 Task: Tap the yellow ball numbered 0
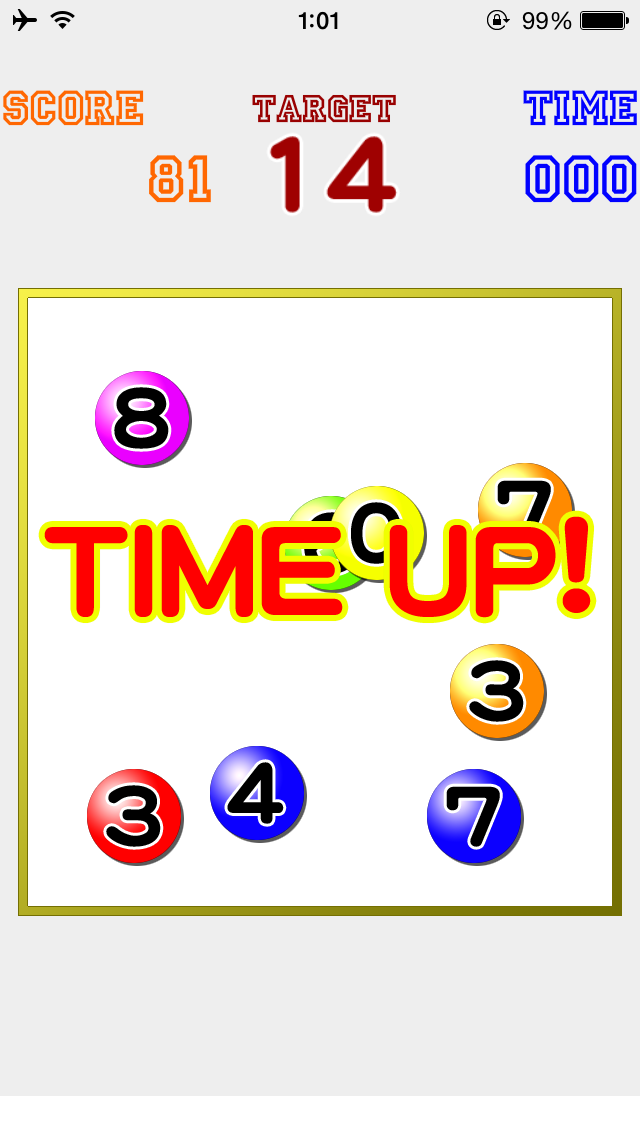378,534
